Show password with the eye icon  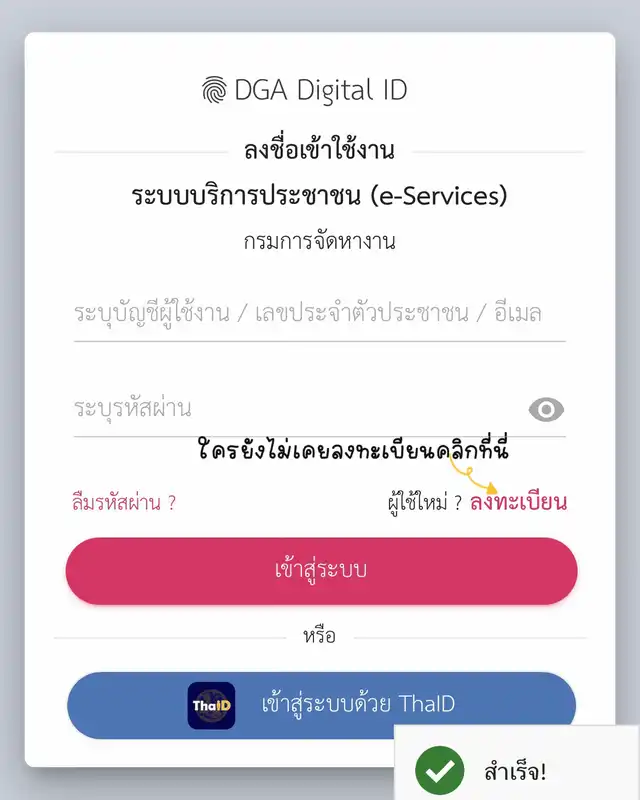(x=546, y=409)
